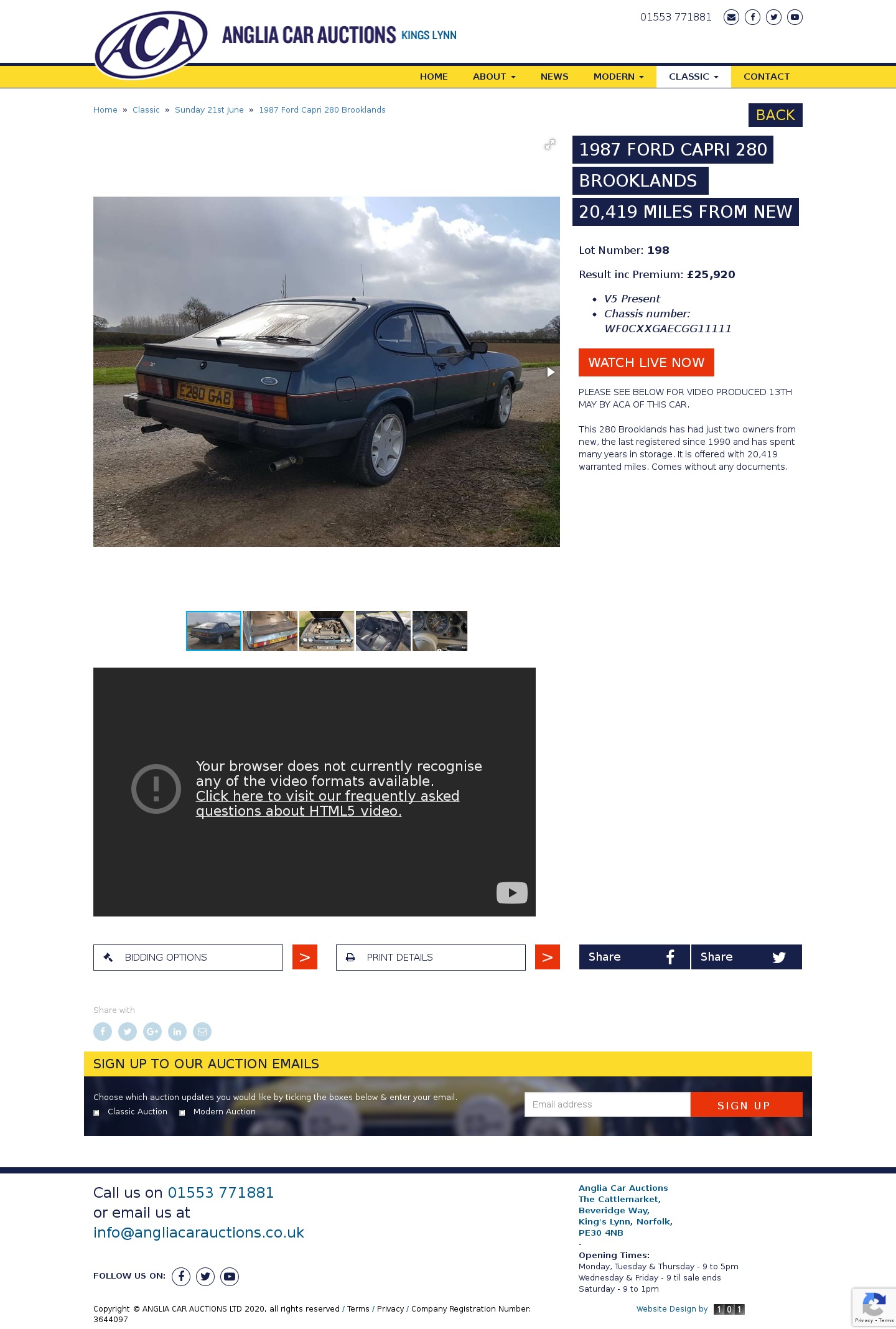Open the HTML5 video FAQ link

(x=327, y=803)
